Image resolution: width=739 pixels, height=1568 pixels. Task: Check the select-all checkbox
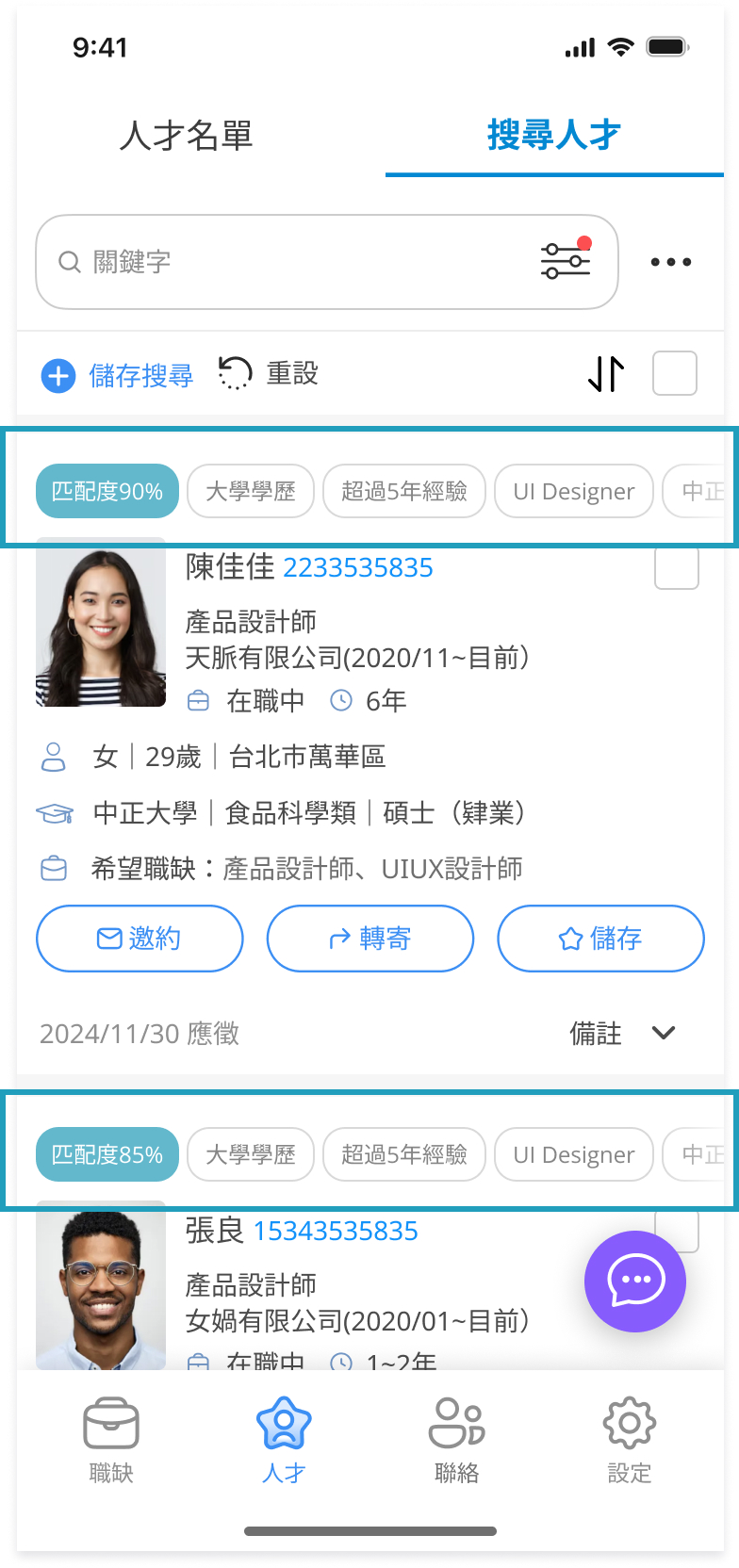click(675, 373)
